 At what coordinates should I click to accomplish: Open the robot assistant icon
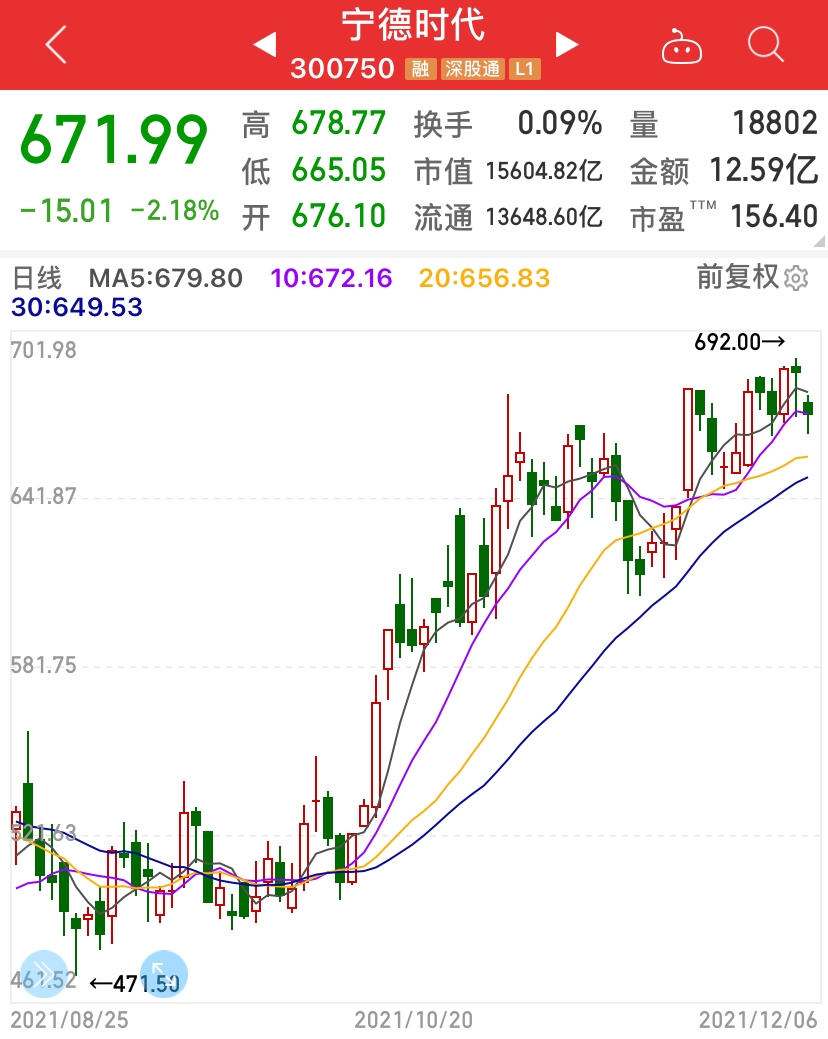coord(682,46)
